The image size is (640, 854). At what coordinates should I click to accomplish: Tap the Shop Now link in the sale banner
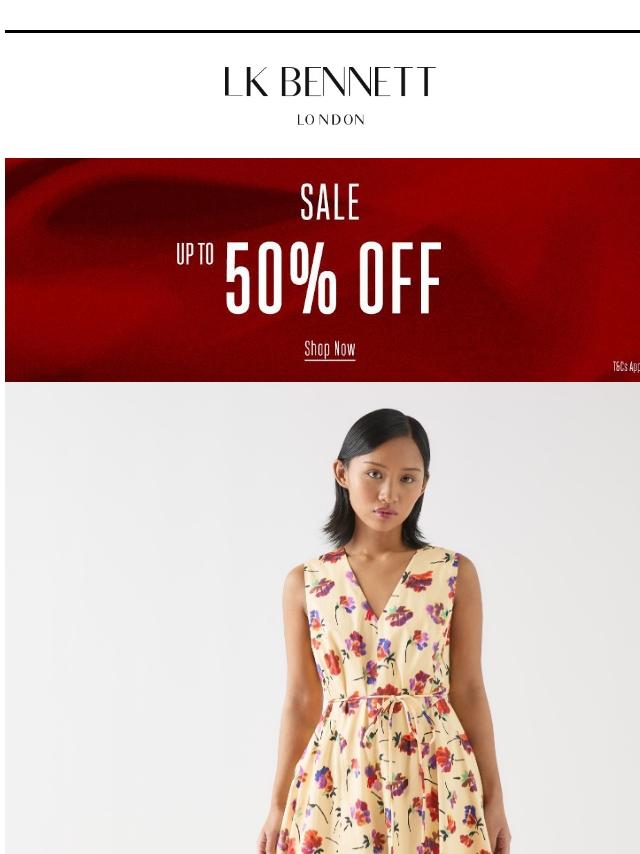coord(329,349)
